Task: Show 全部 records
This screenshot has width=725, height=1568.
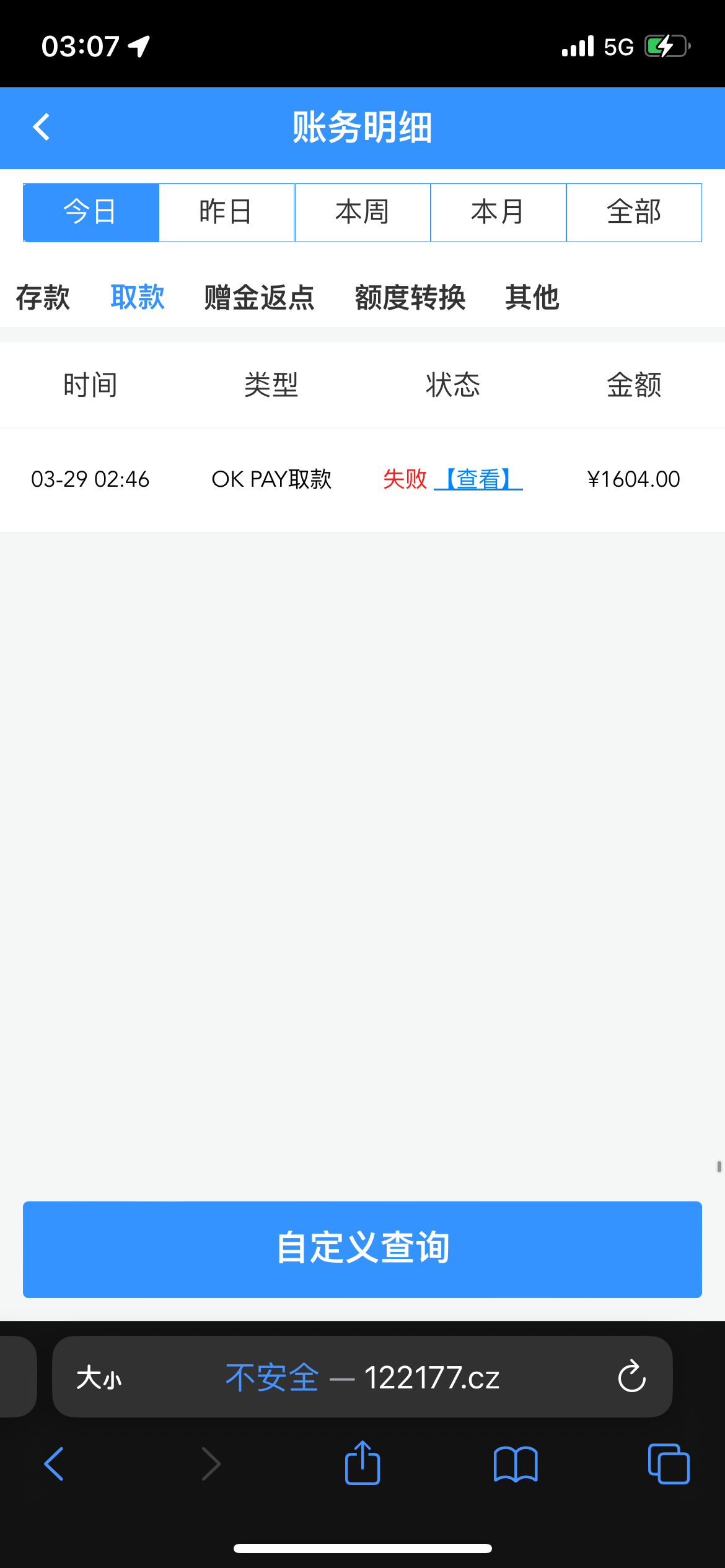Action: point(634,212)
